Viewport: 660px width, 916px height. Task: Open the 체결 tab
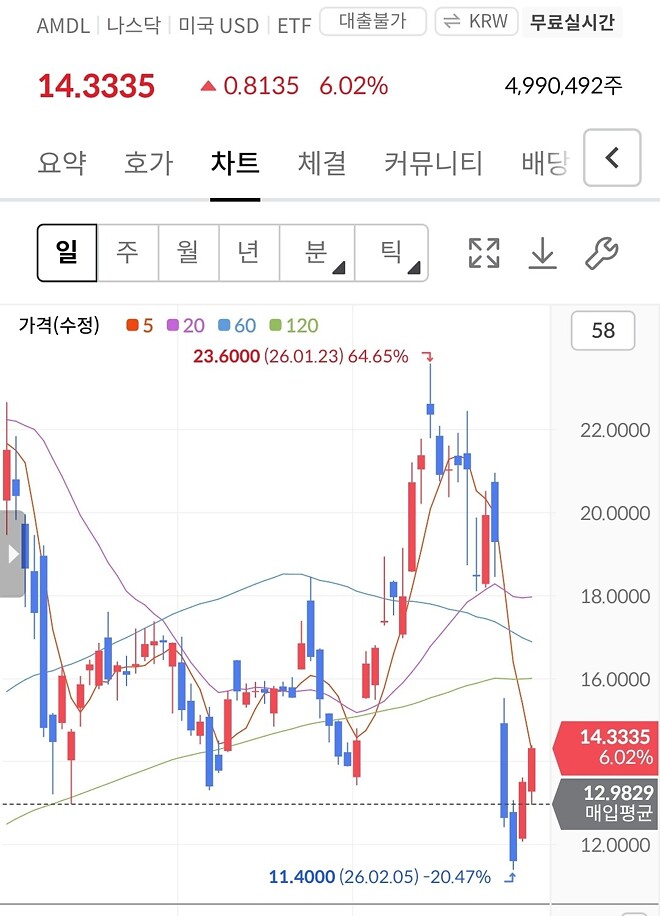[321, 162]
